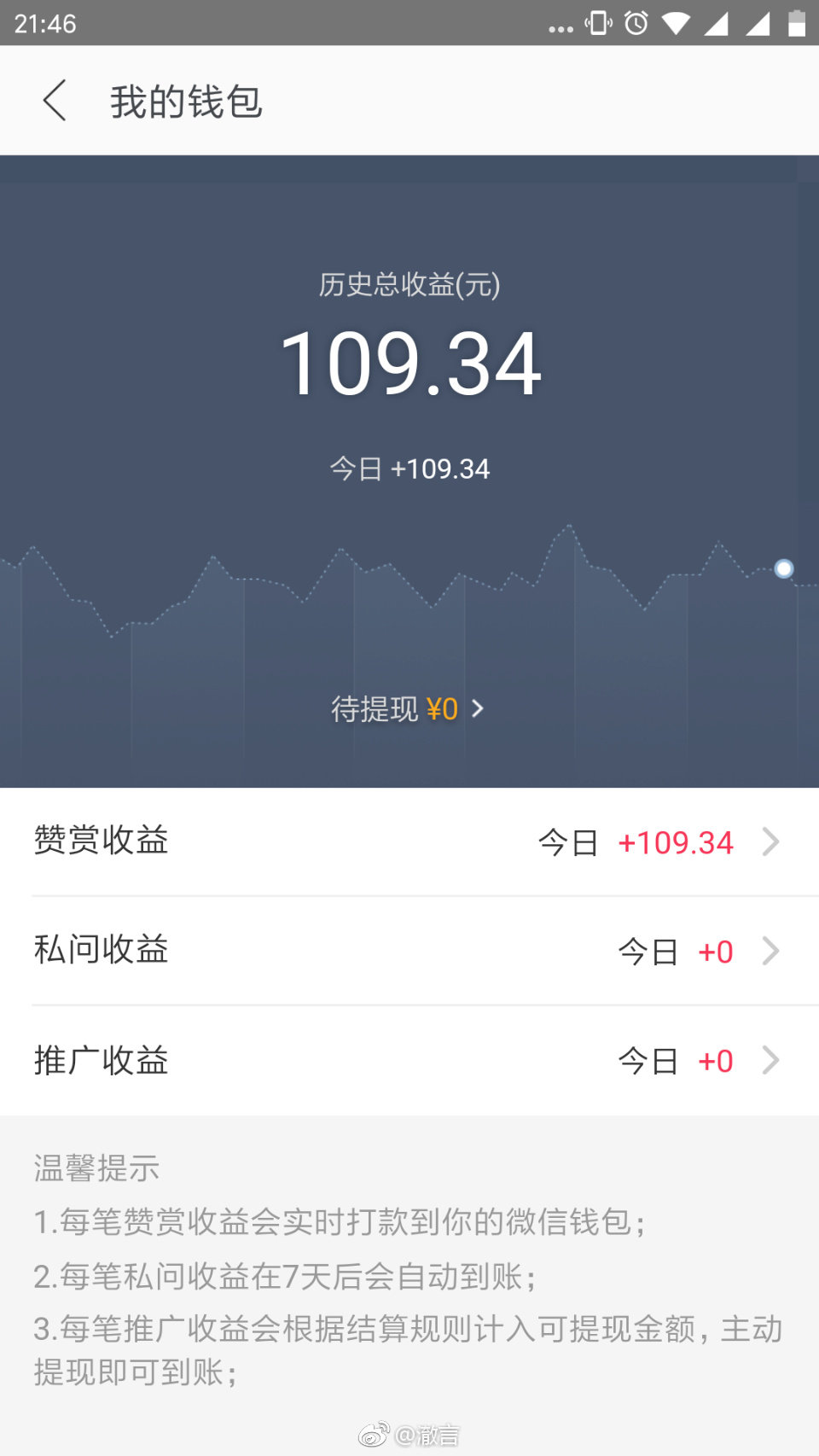This screenshot has height=1456, width=819.
Task: Select the 私问收益 row
Action: [409, 951]
